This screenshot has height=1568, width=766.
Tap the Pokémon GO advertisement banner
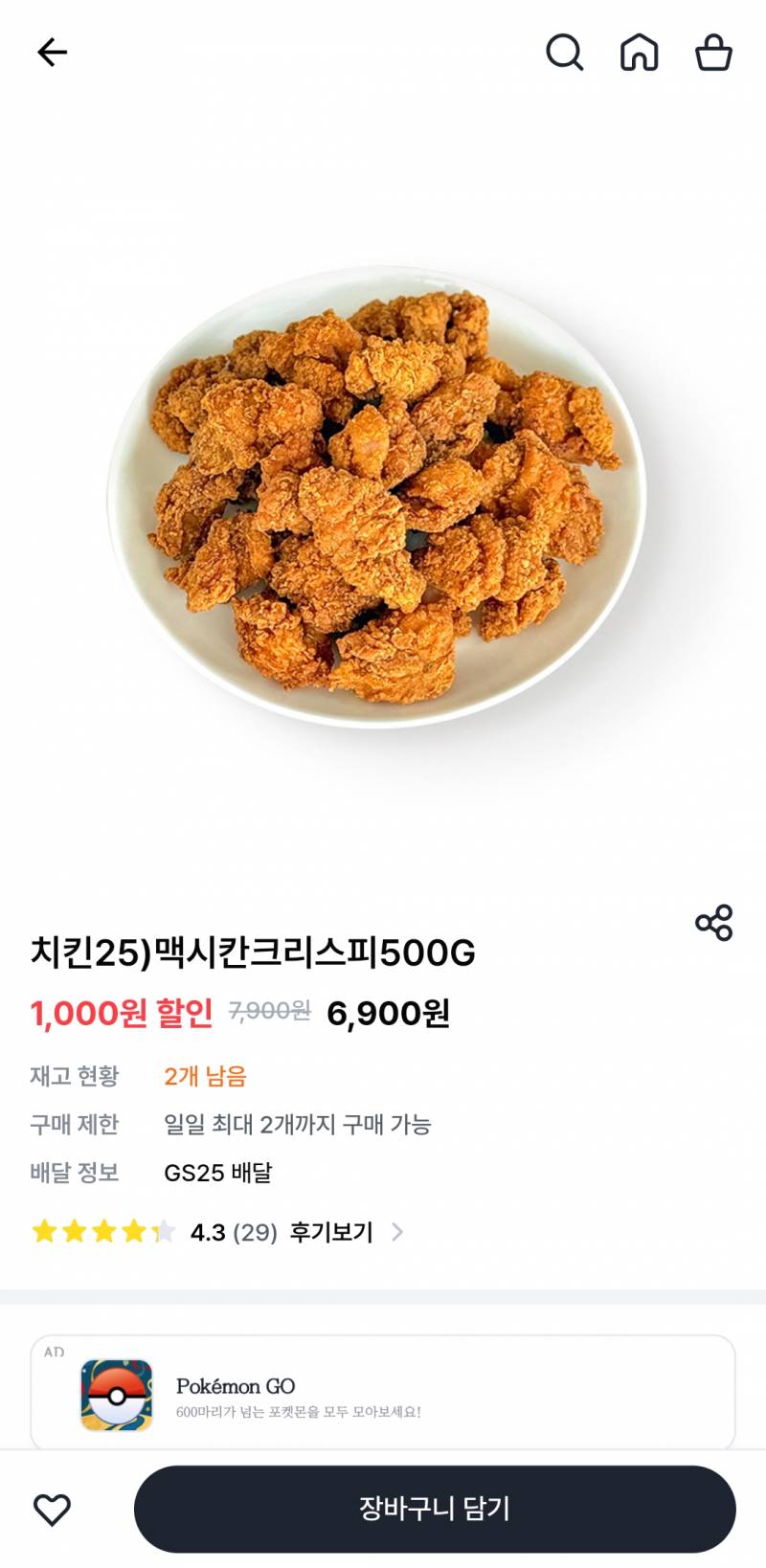(x=383, y=1386)
